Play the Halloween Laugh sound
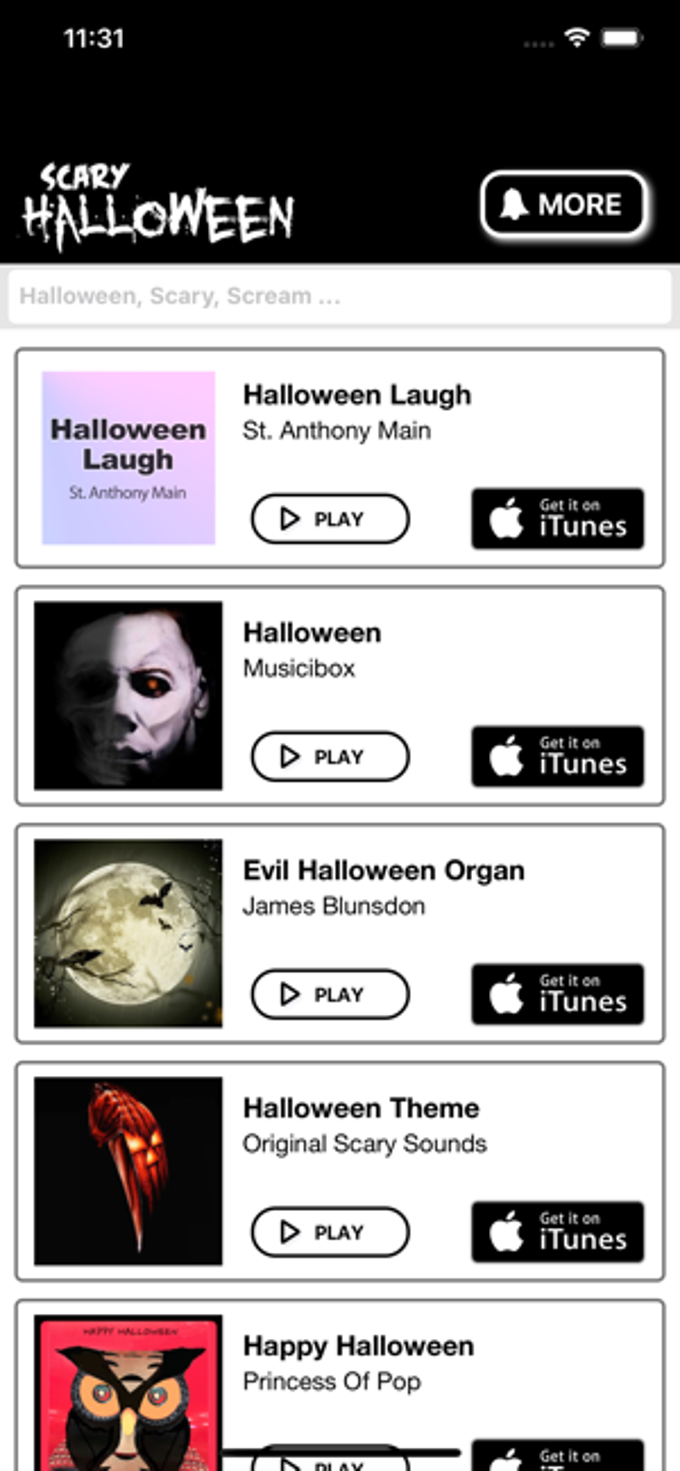Screen dimensions: 680x1471 point(330,519)
